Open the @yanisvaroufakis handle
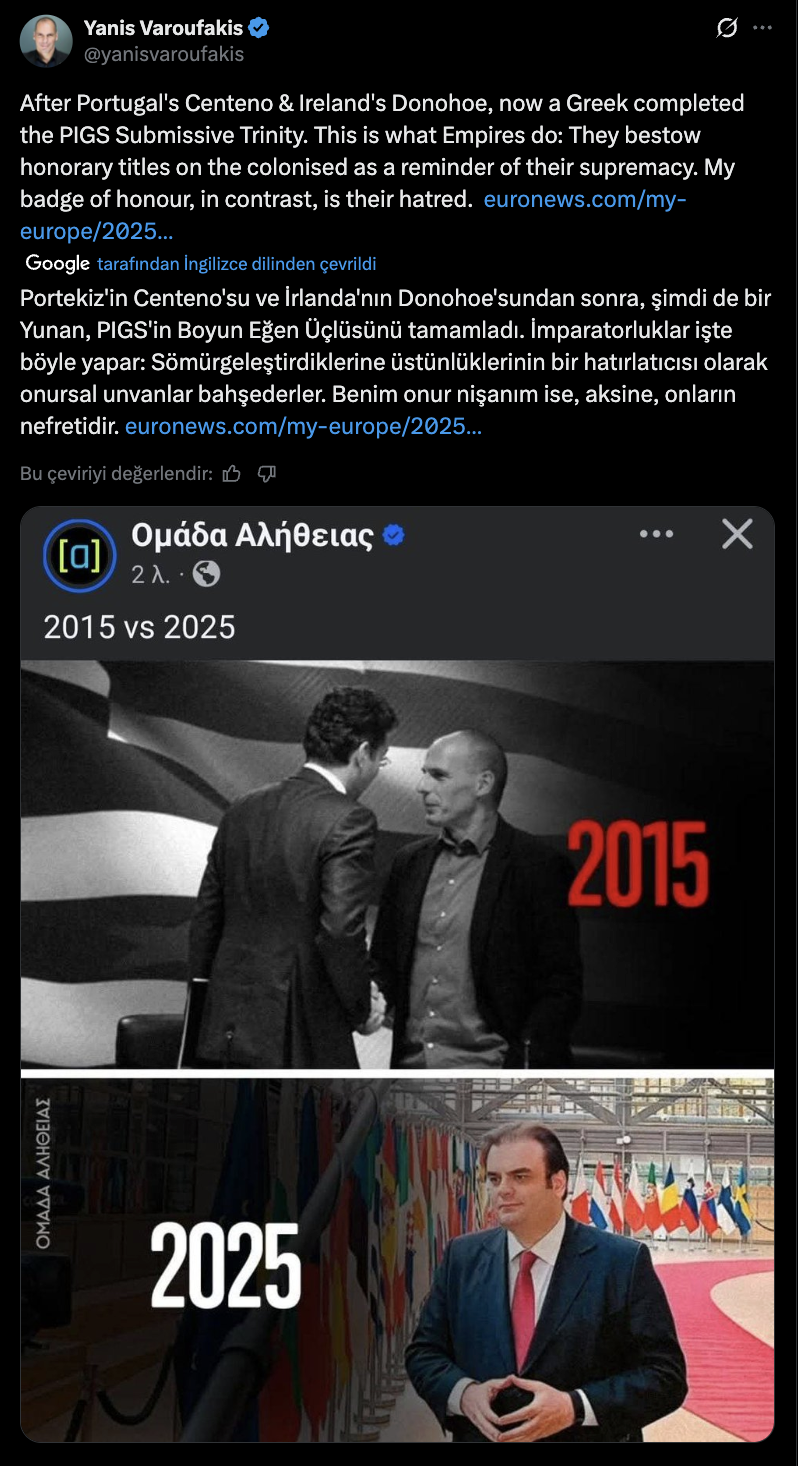The image size is (798, 1466). 164,54
